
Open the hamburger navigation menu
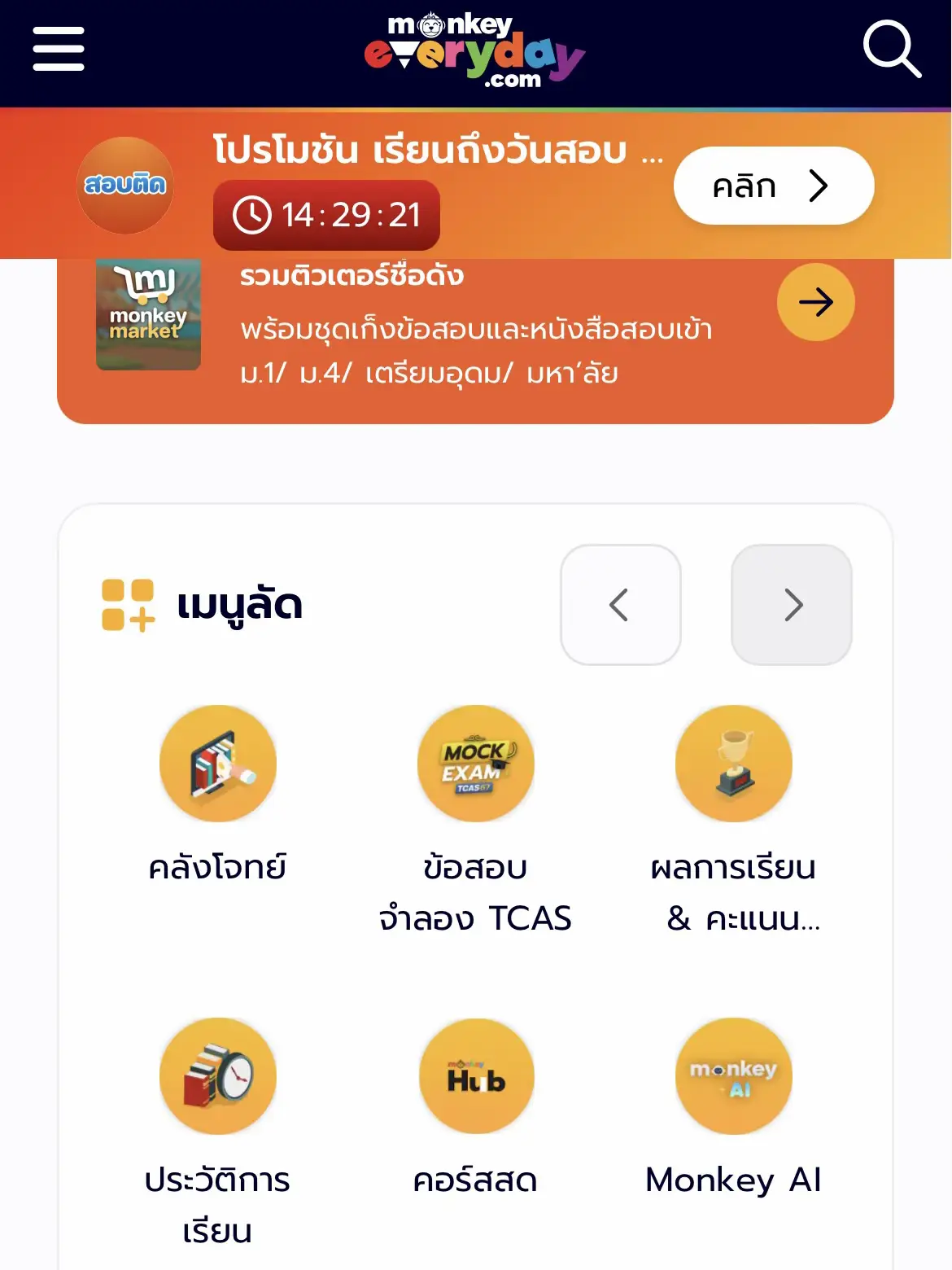(58, 49)
